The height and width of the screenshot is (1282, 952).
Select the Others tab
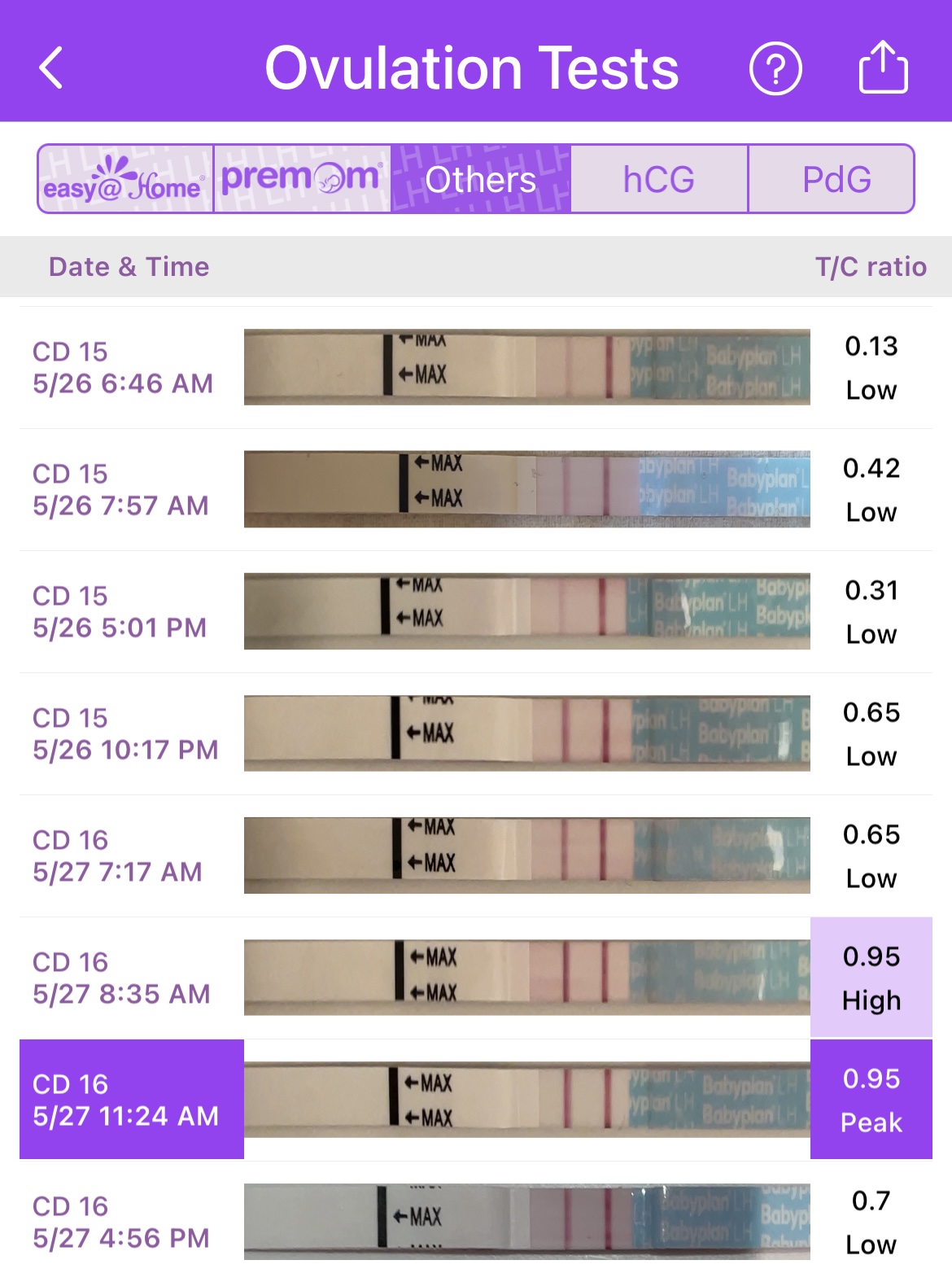[x=481, y=179]
